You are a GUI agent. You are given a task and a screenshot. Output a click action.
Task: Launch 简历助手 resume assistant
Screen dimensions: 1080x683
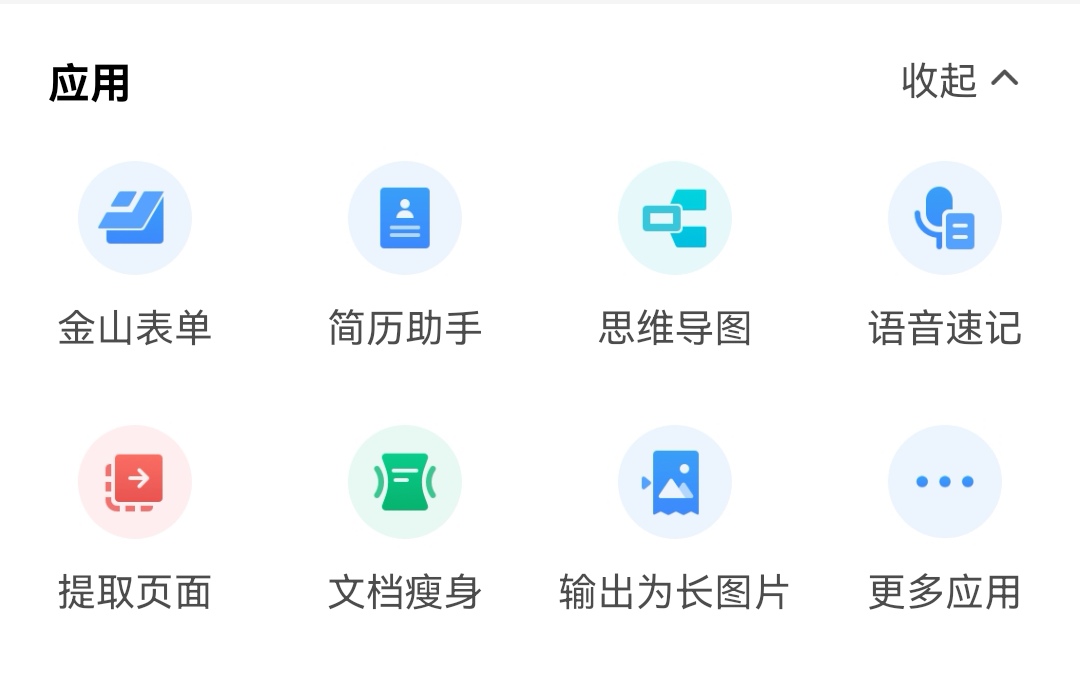tap(405, 219)
